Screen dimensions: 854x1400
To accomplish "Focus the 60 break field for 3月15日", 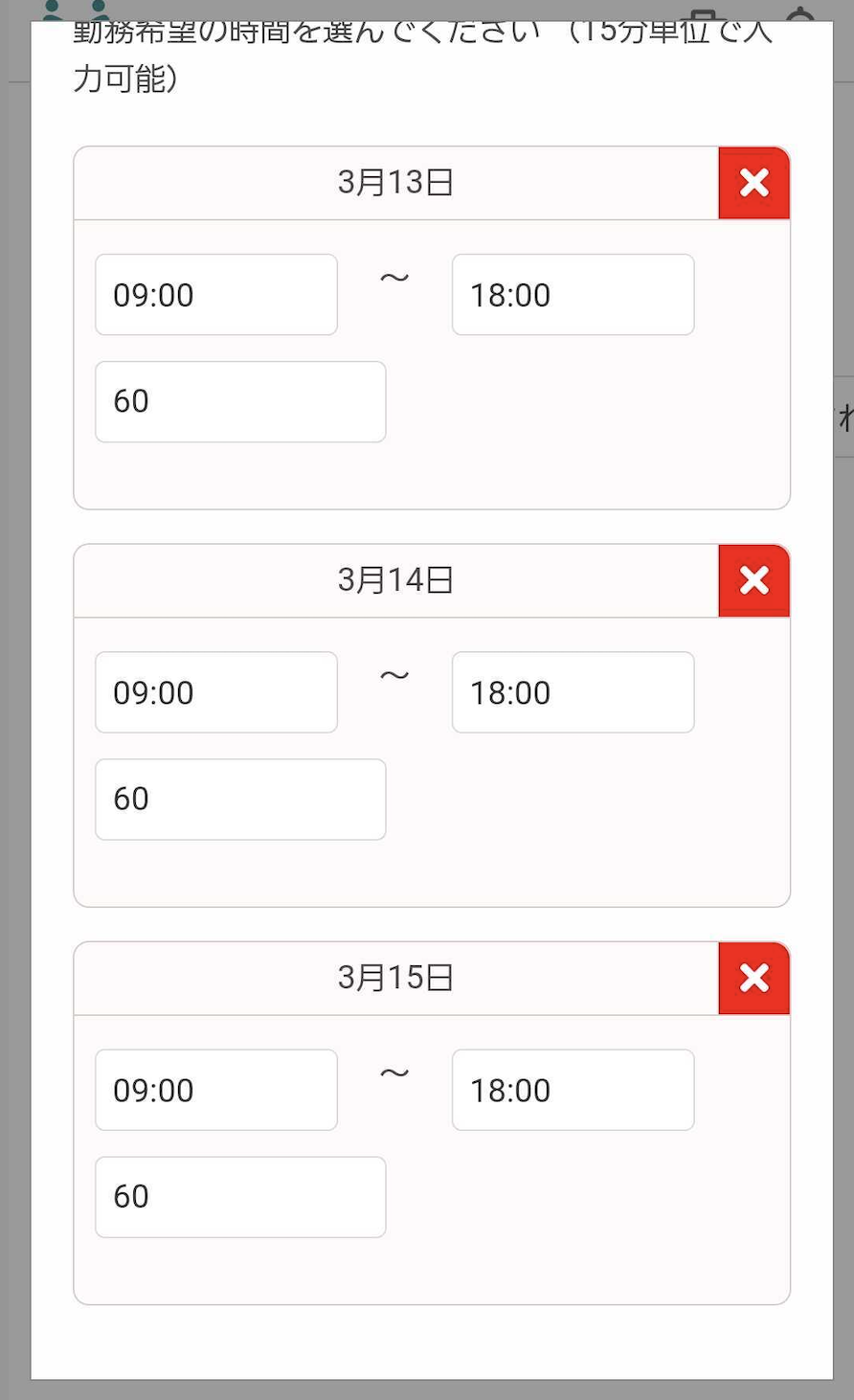I will [240, 1196].
